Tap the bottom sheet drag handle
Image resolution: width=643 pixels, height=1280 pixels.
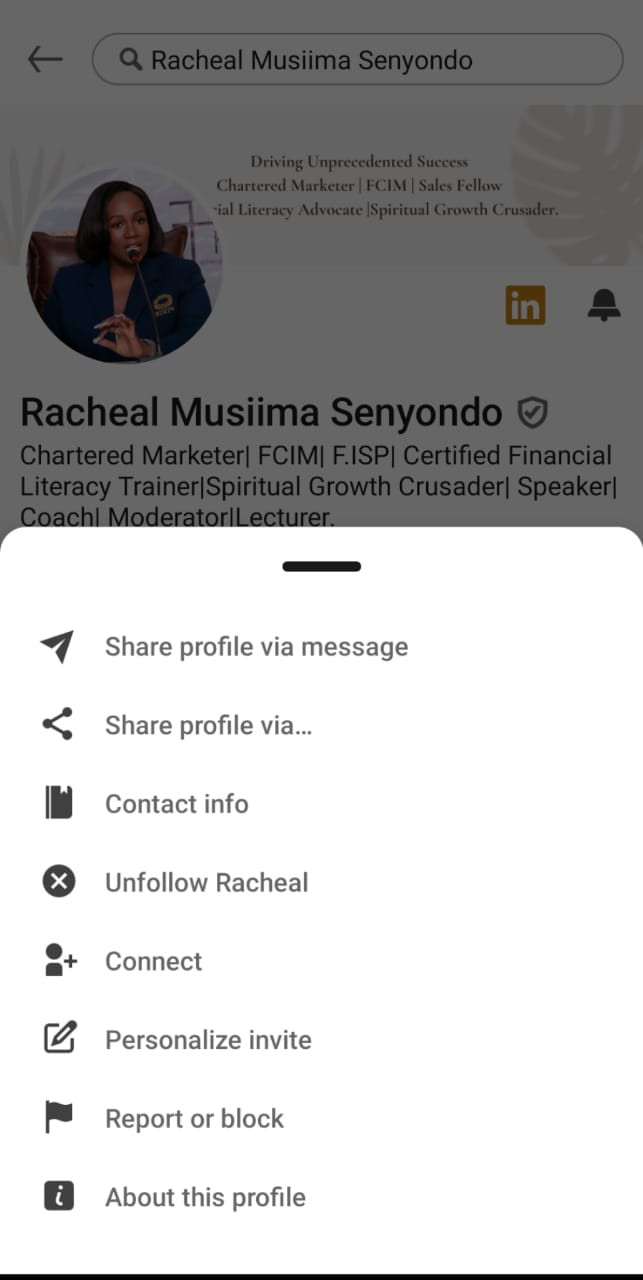pyautogui.click(x=321, y=567)
